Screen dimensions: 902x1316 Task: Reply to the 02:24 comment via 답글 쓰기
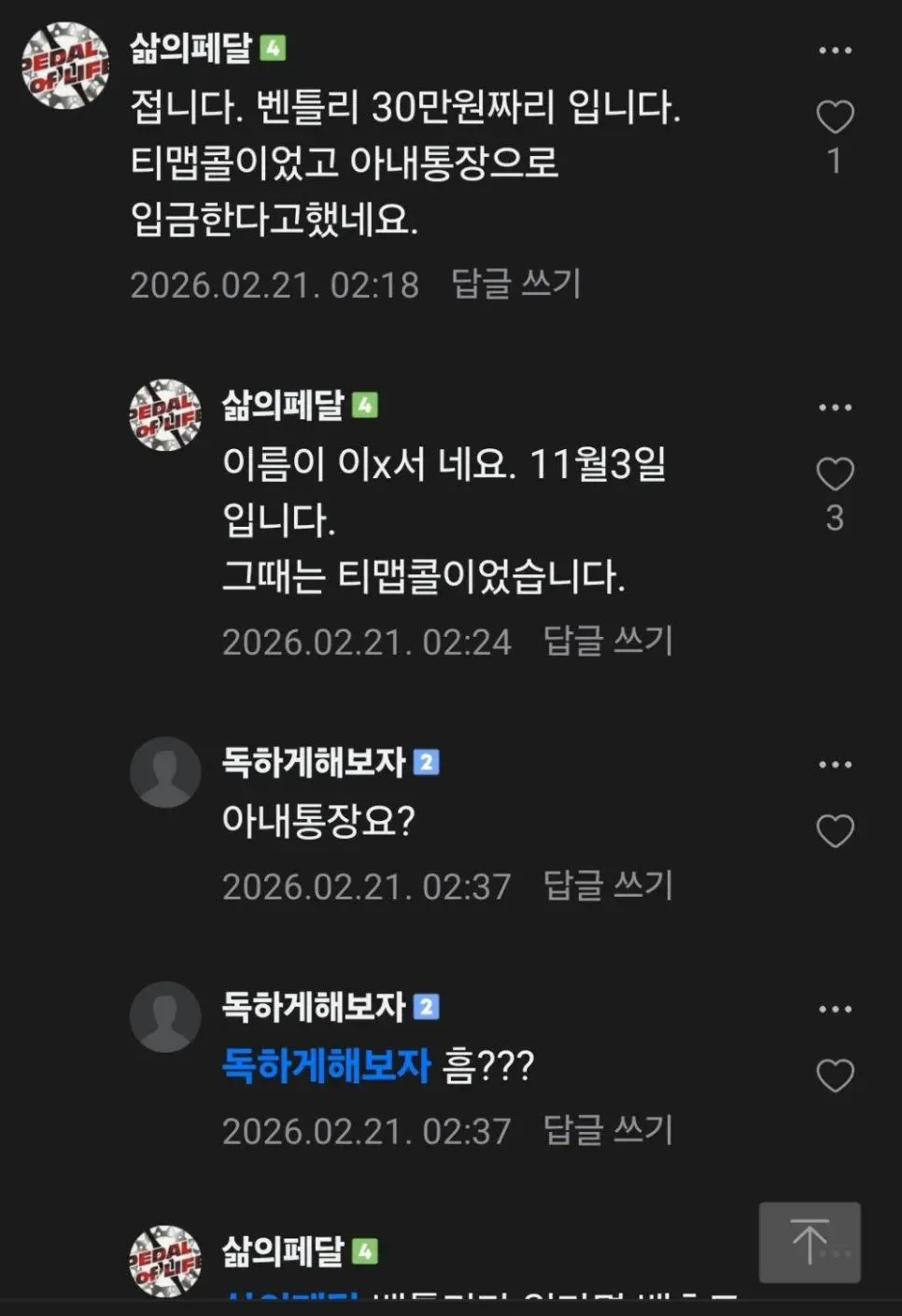pos(608,642)
